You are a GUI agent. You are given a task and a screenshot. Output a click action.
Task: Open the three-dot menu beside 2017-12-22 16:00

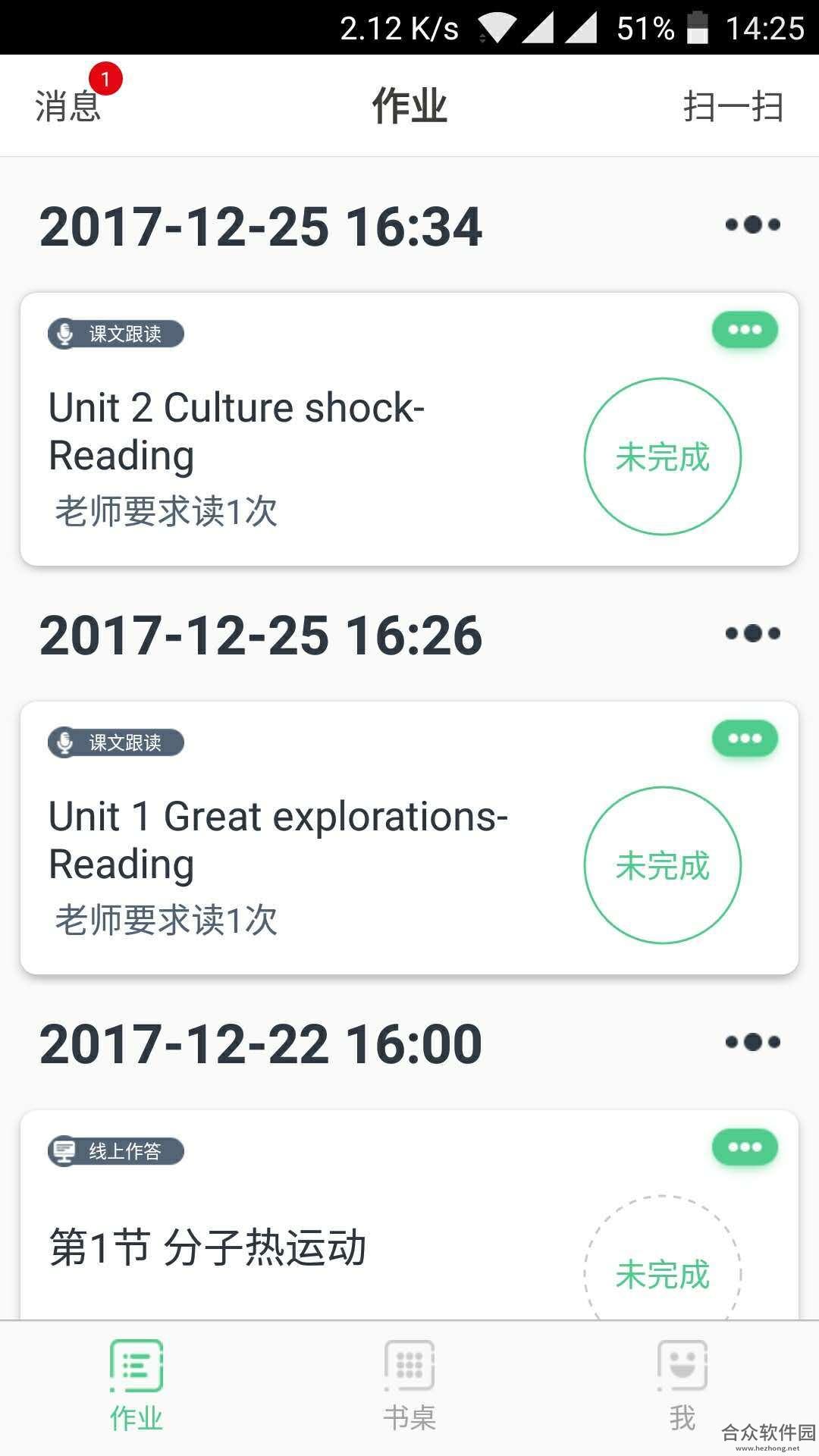(x=752, y=1042)
